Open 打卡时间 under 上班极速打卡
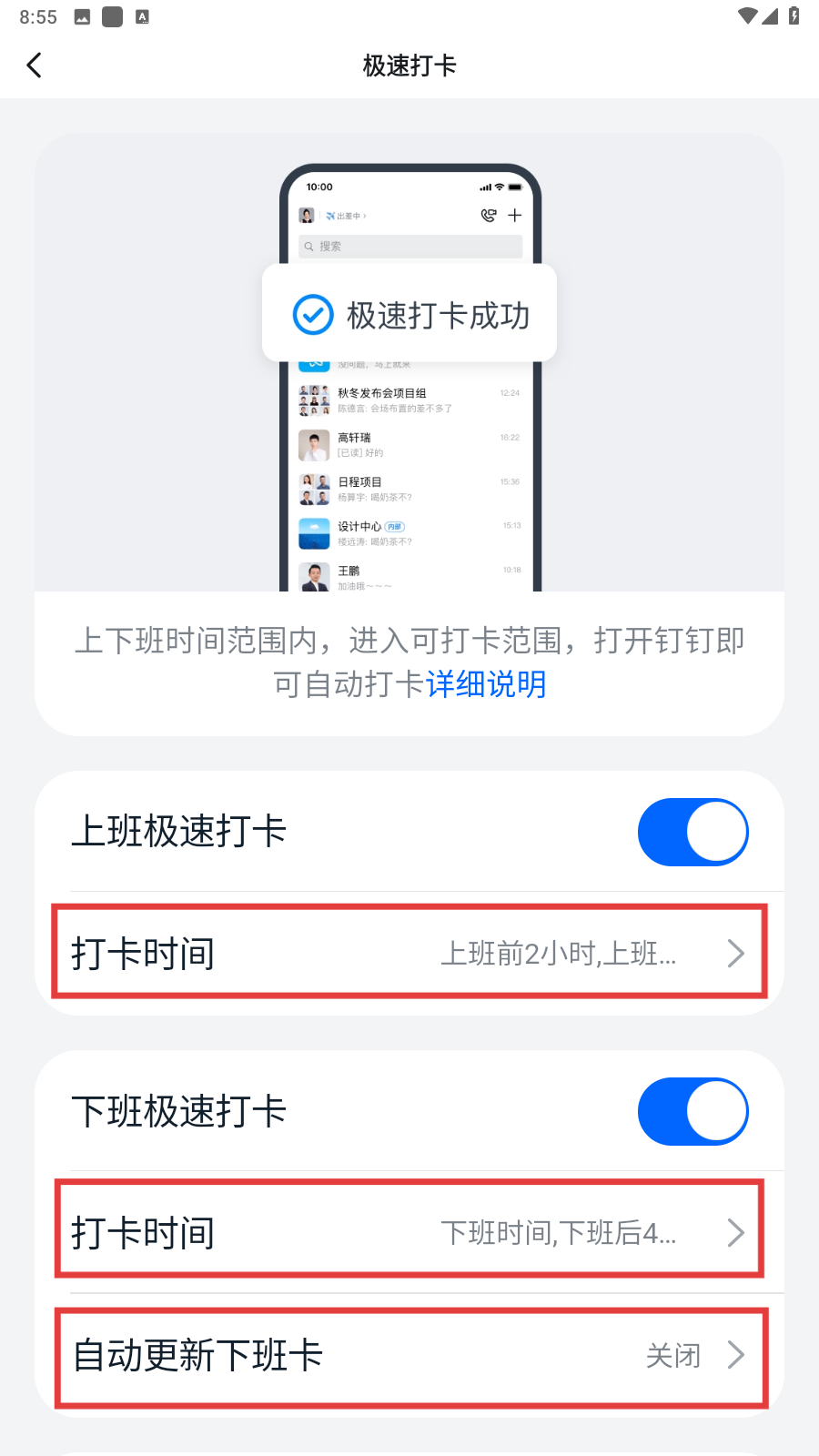Viewport: 819px width, 1456px height. click(x=409, y=953)
